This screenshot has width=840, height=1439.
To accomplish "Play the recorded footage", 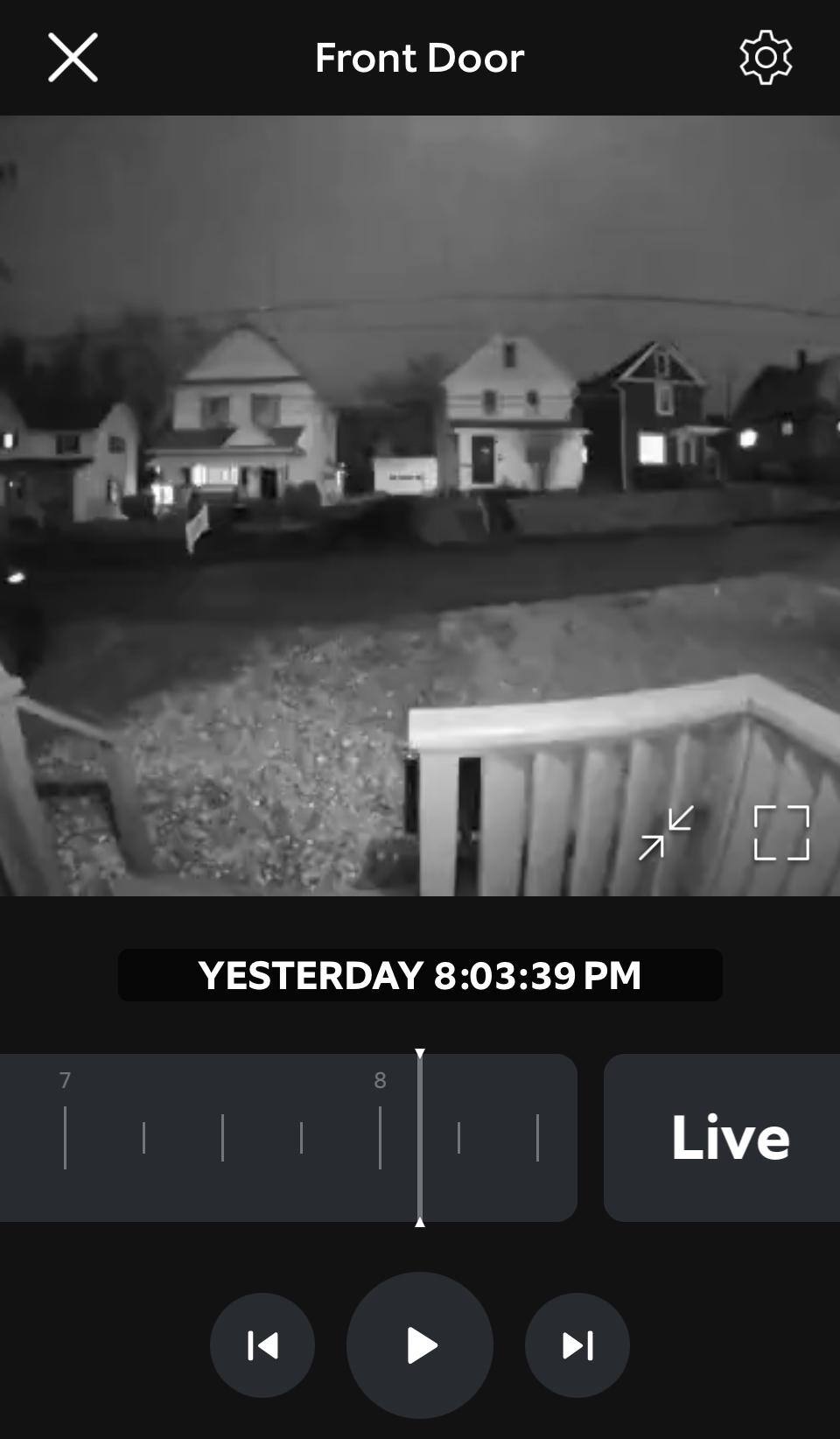I will point(420,1345).
